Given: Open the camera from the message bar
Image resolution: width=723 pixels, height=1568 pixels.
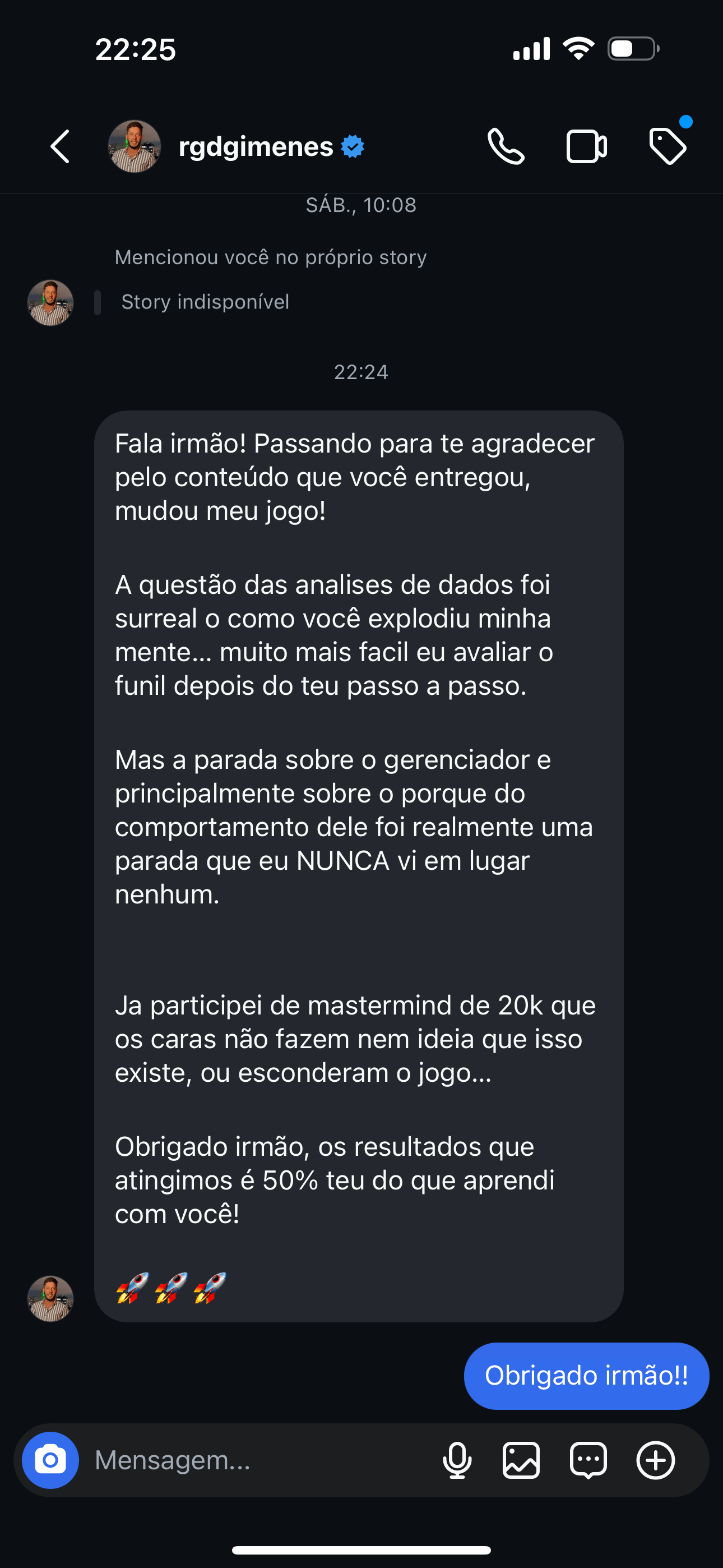Looking at the screenshot, I should click(50, 1460).
